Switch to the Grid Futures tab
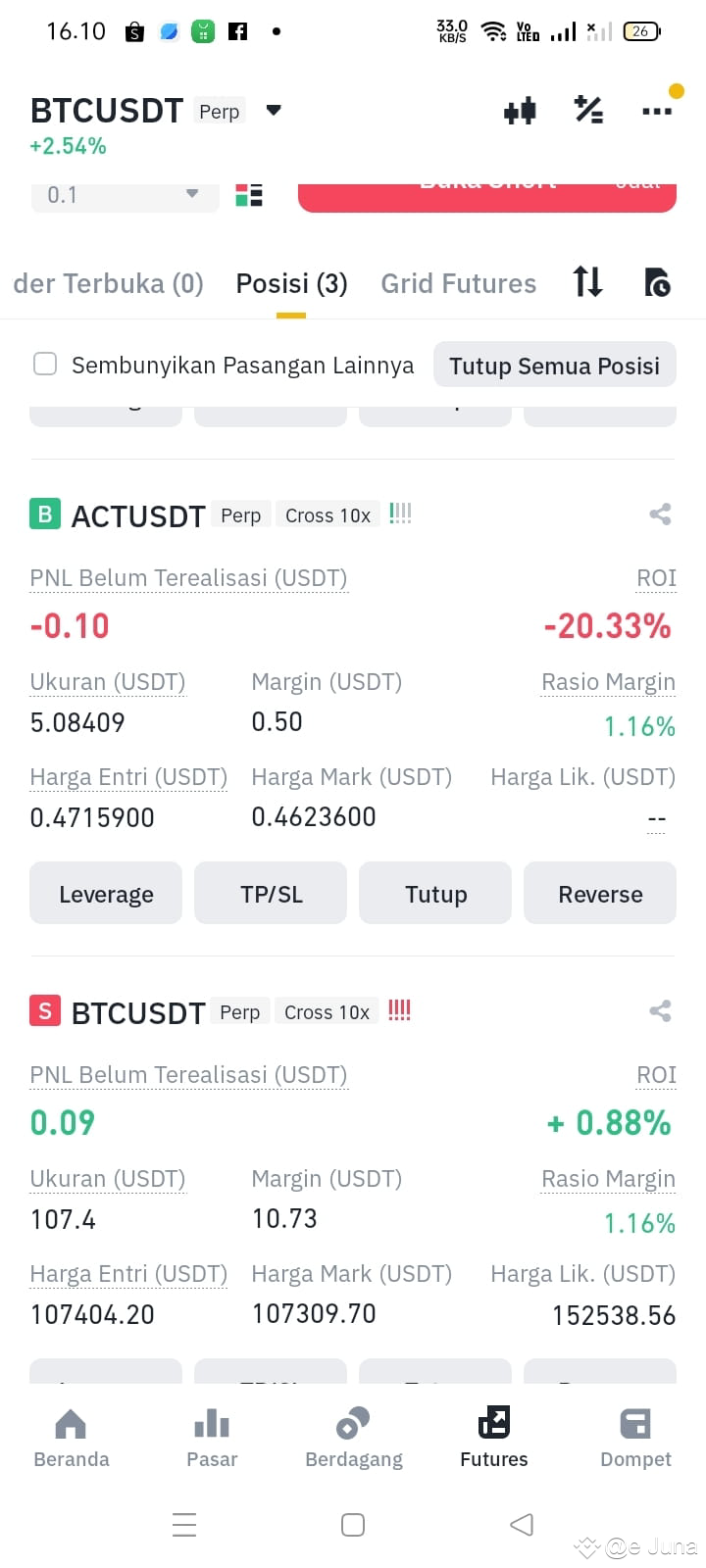This screenshot has height=1568, width=706. (458, 283)
